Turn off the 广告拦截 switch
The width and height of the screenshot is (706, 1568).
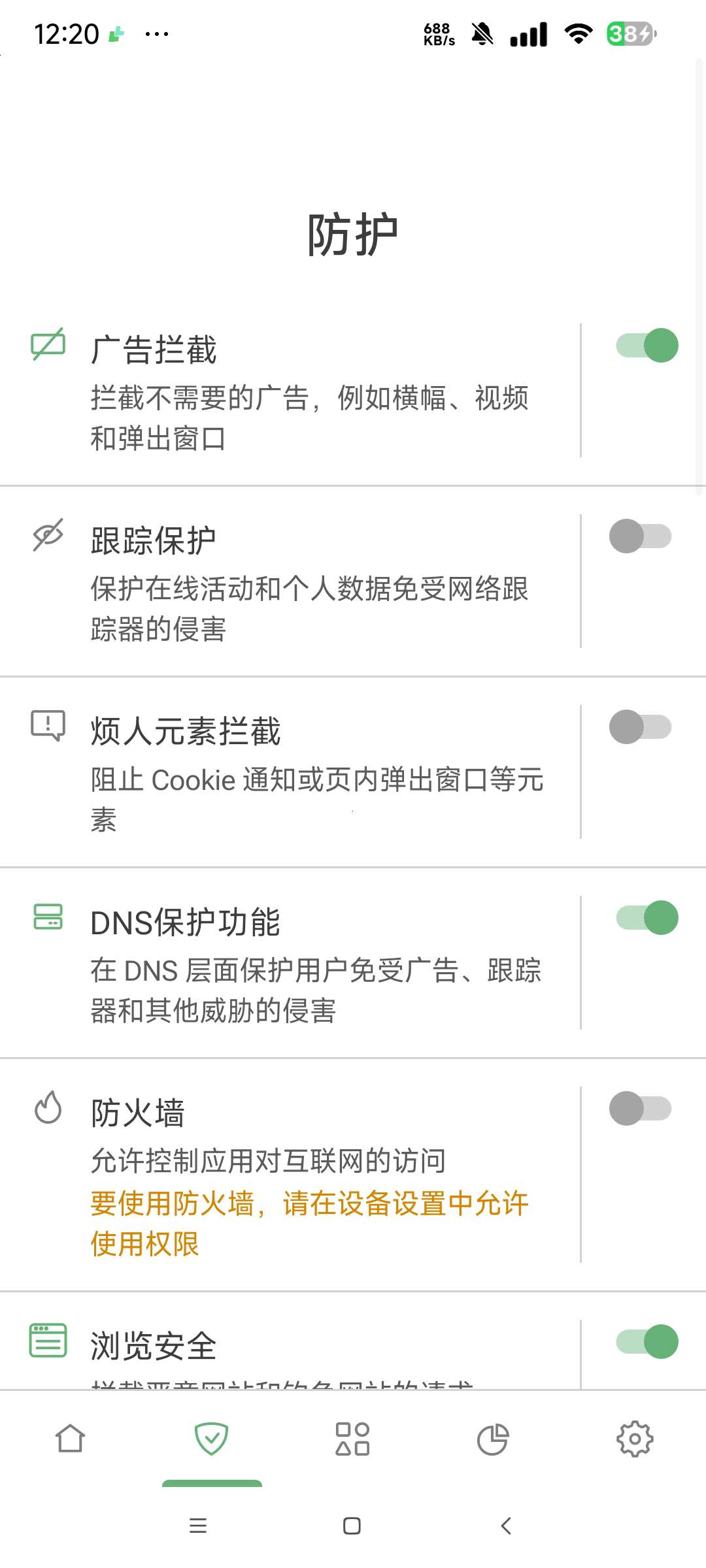[x=647, y=345]
